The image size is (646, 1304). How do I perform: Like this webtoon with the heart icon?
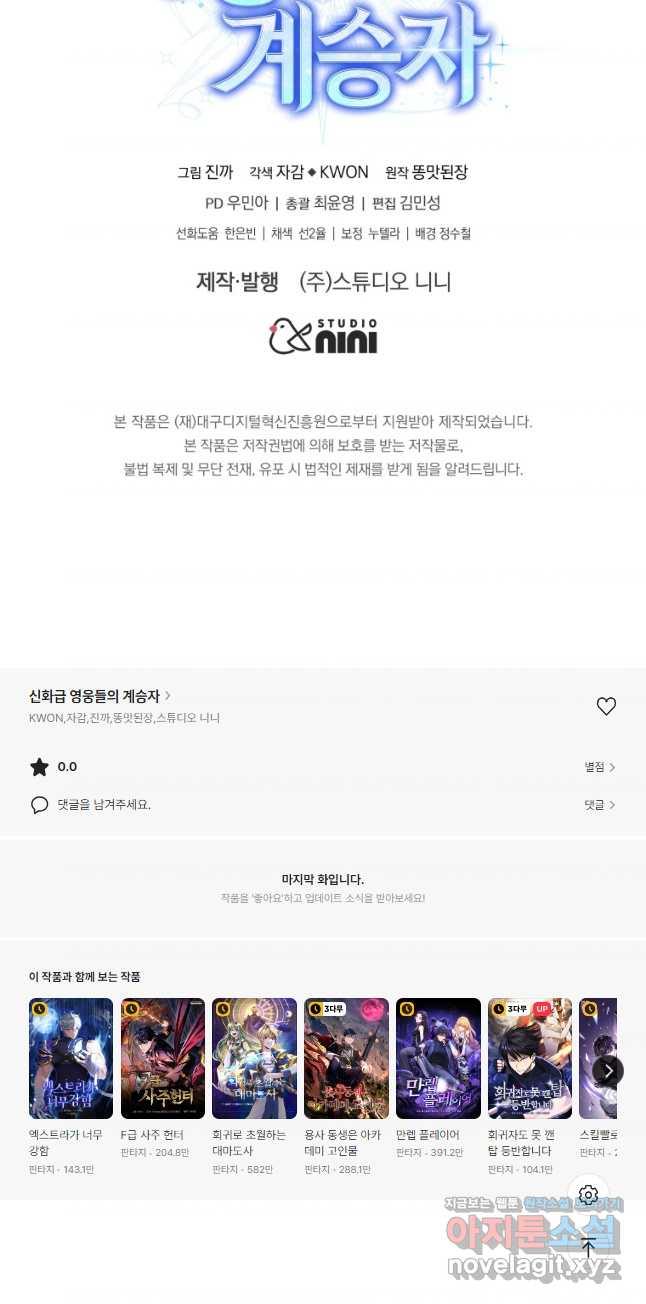[606, 706]
